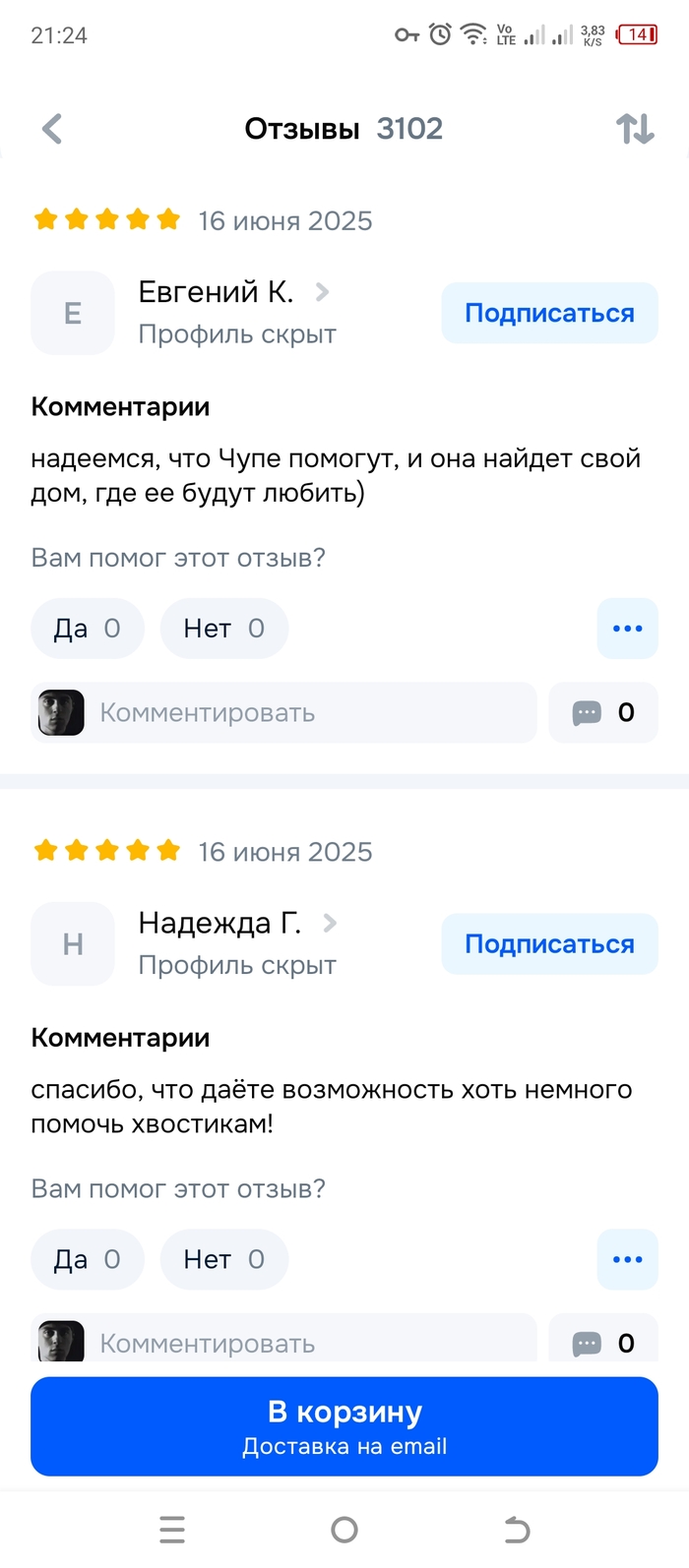
Task: Vote Да on Надежда Г. review
Action: tap(87, 1259)
